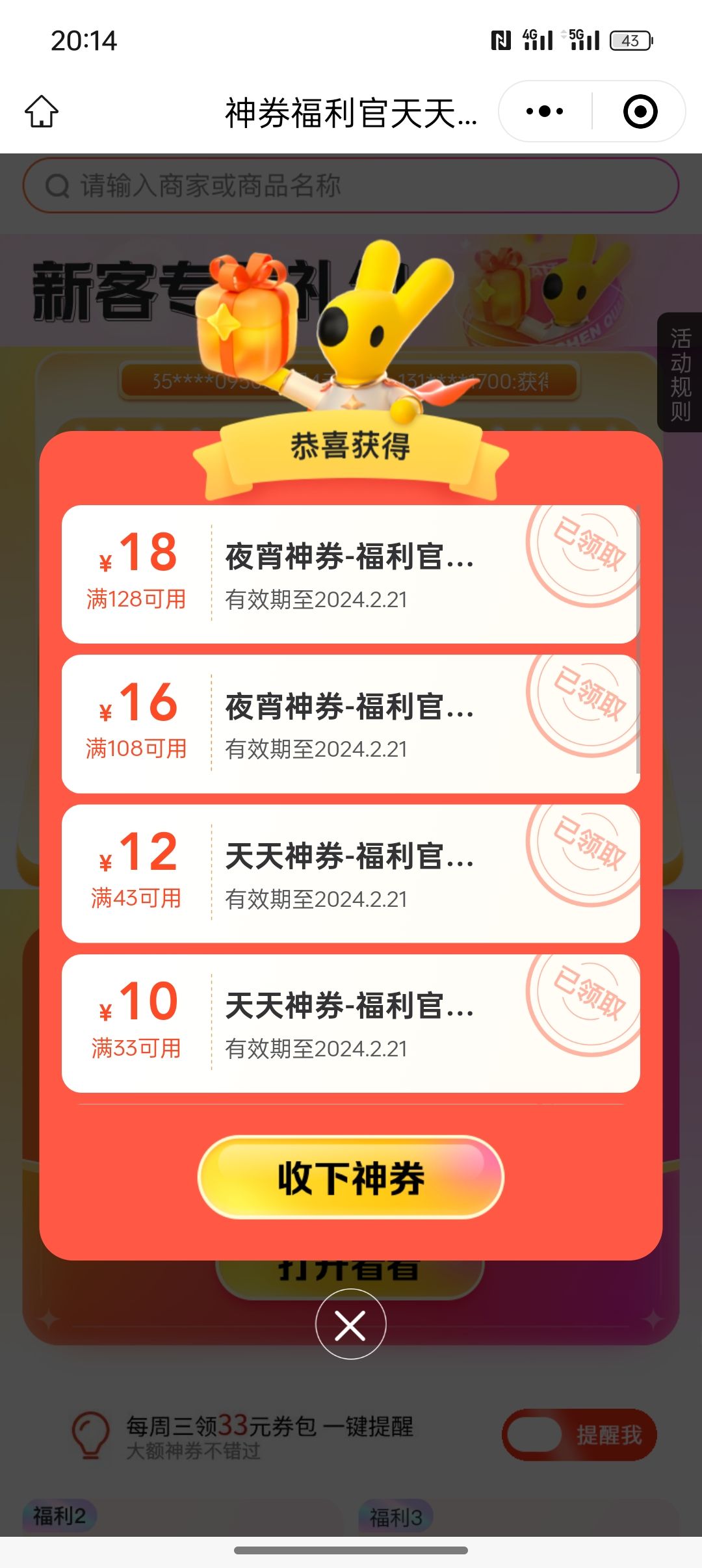Close the mini program with the circle icon

click(640, 111)
